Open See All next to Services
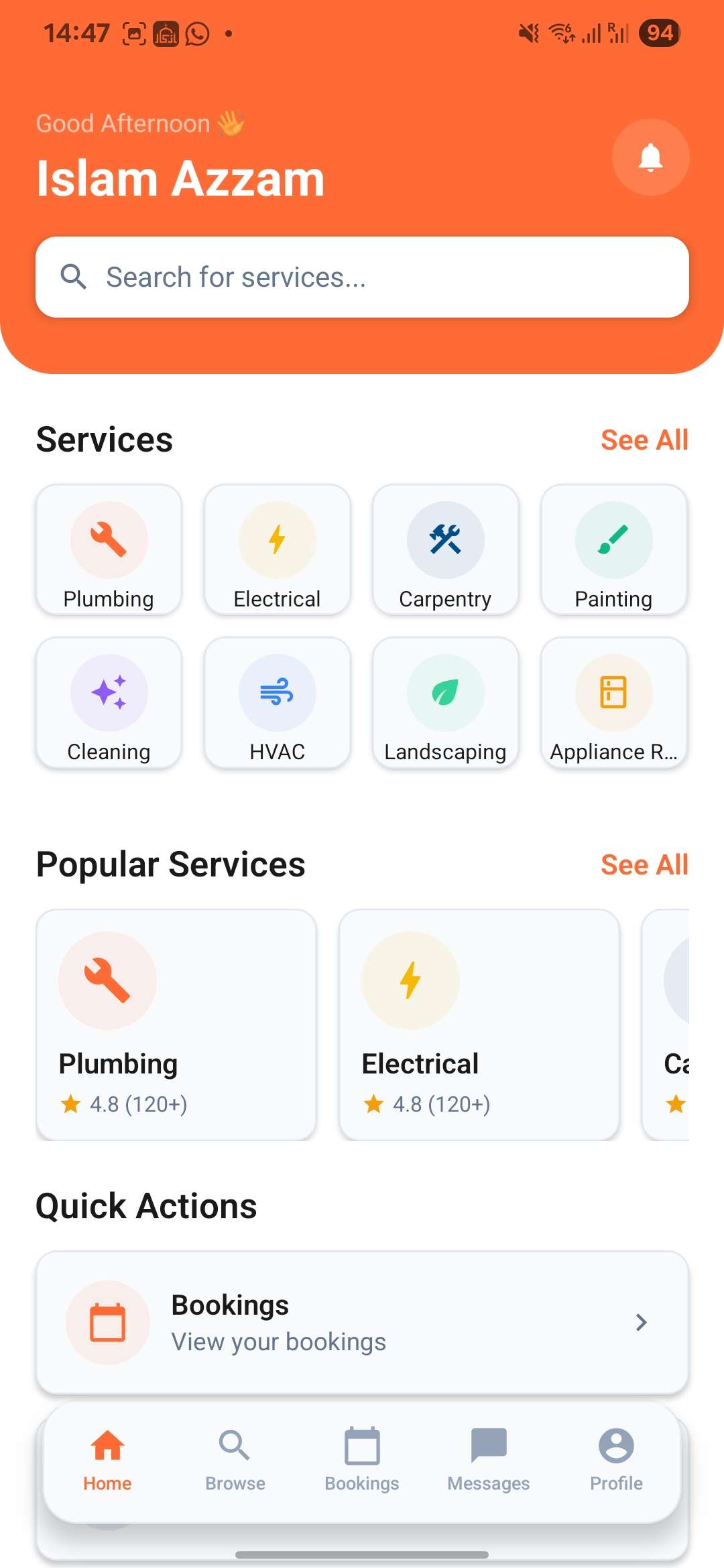This screenshot has width=724, height=1568. [644, 440]
